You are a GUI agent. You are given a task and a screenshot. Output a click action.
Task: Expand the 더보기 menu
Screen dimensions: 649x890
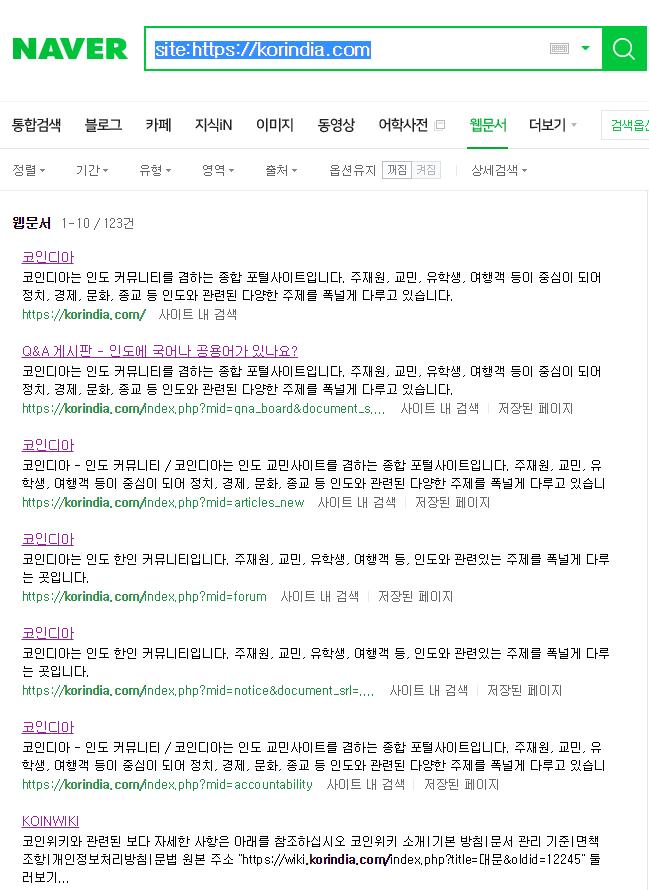pos(552,125)
